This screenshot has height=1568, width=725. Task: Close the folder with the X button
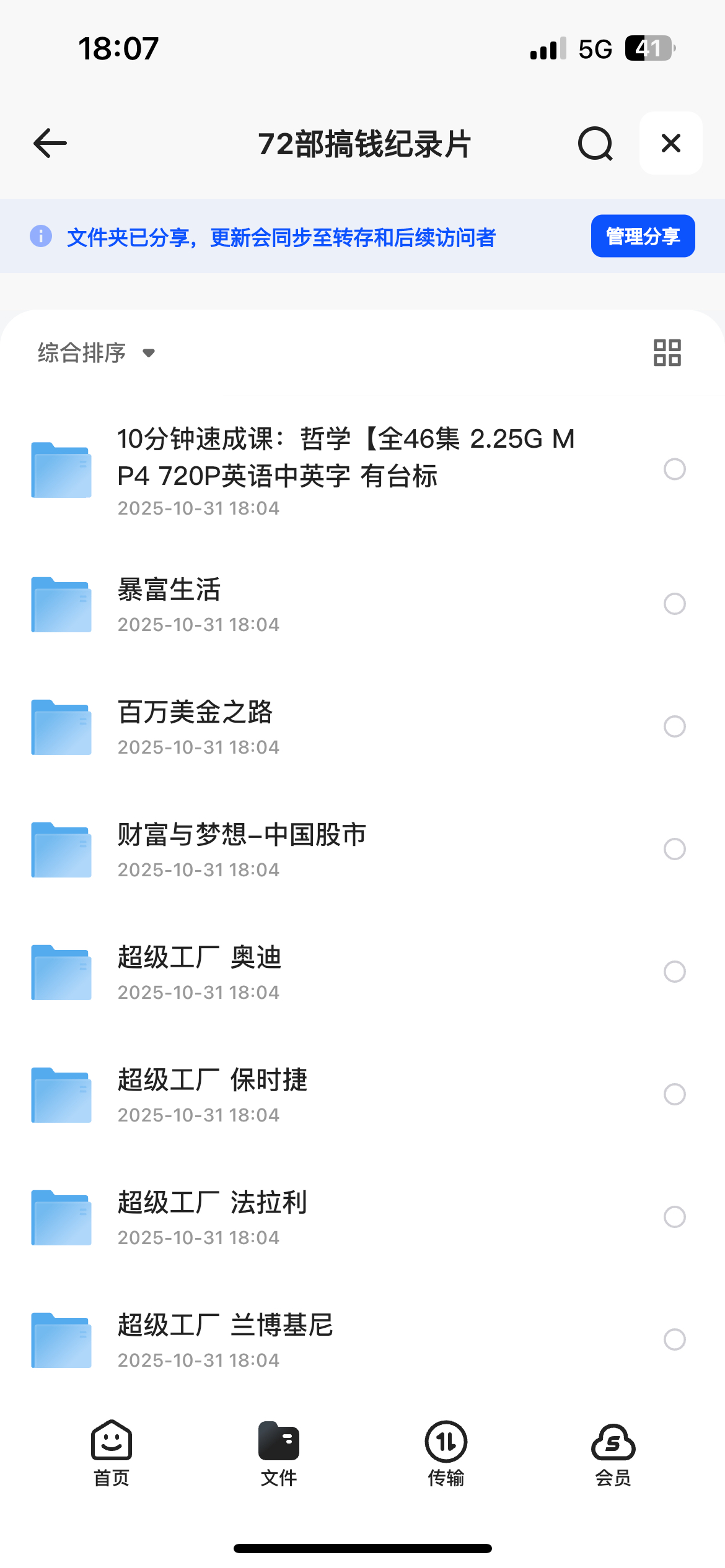pos(670,144)
